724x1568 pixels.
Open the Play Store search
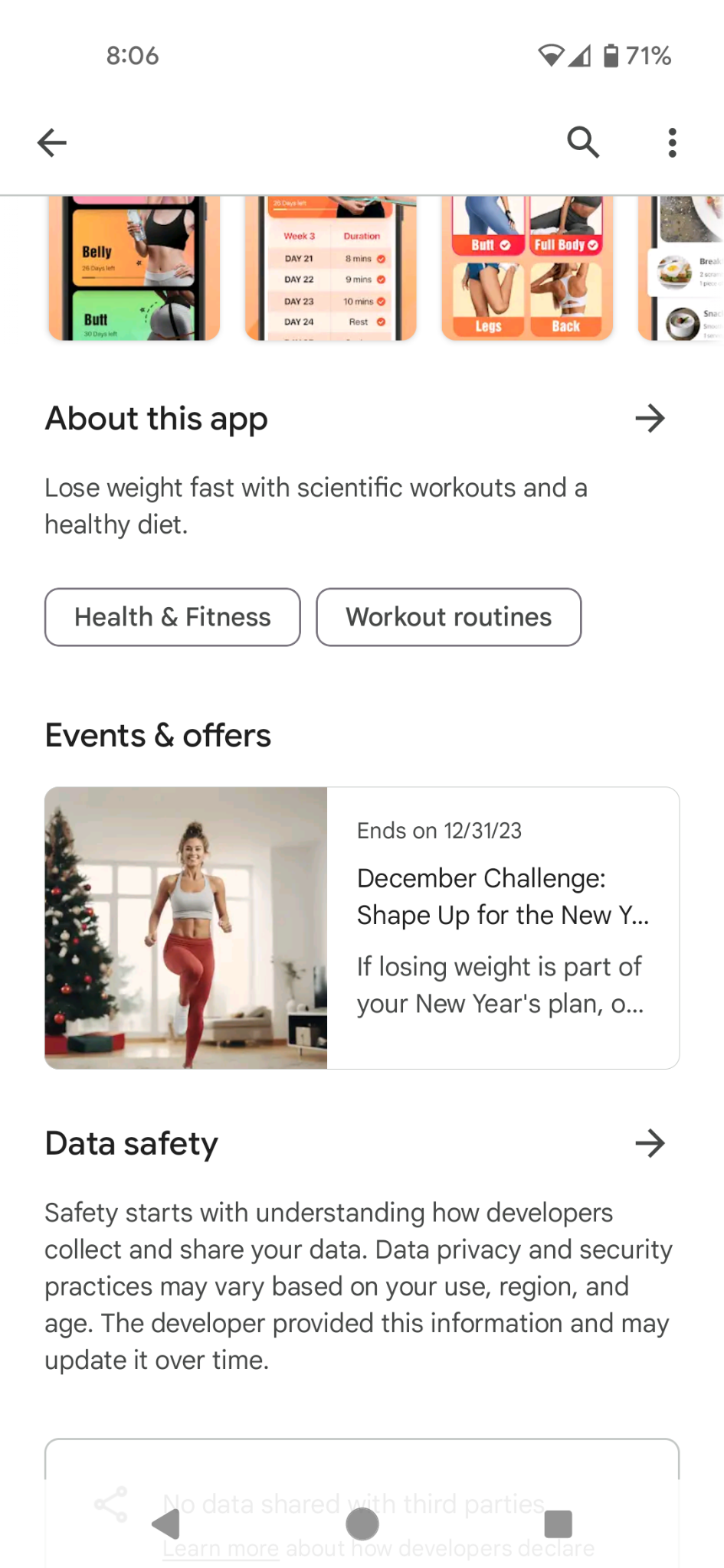pyautogui.click(x=583, y=142)
